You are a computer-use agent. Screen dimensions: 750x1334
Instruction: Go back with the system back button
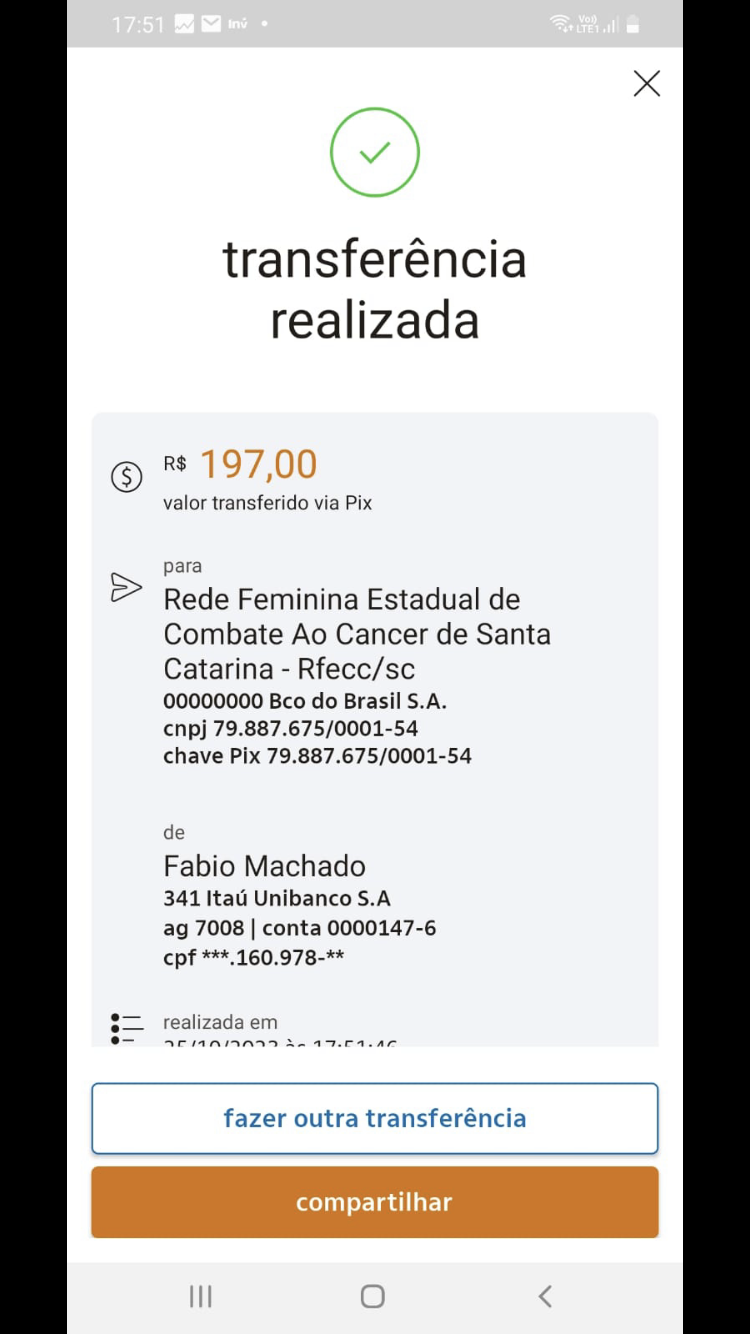(x=545, y=1297)
